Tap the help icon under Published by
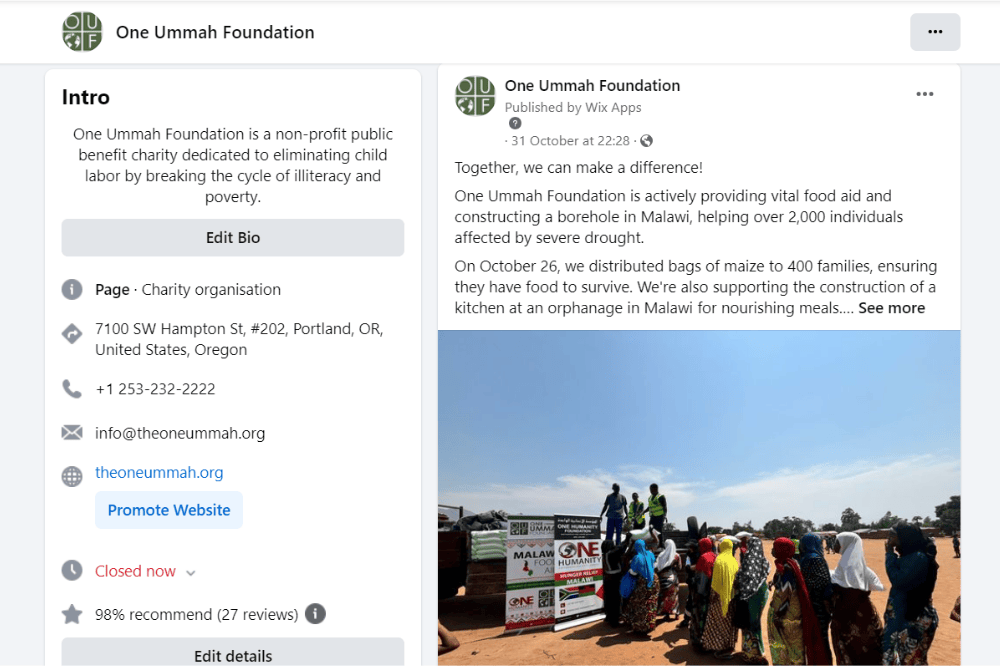The height and width of the screenshot is (666, 1000). pos(515,124)
